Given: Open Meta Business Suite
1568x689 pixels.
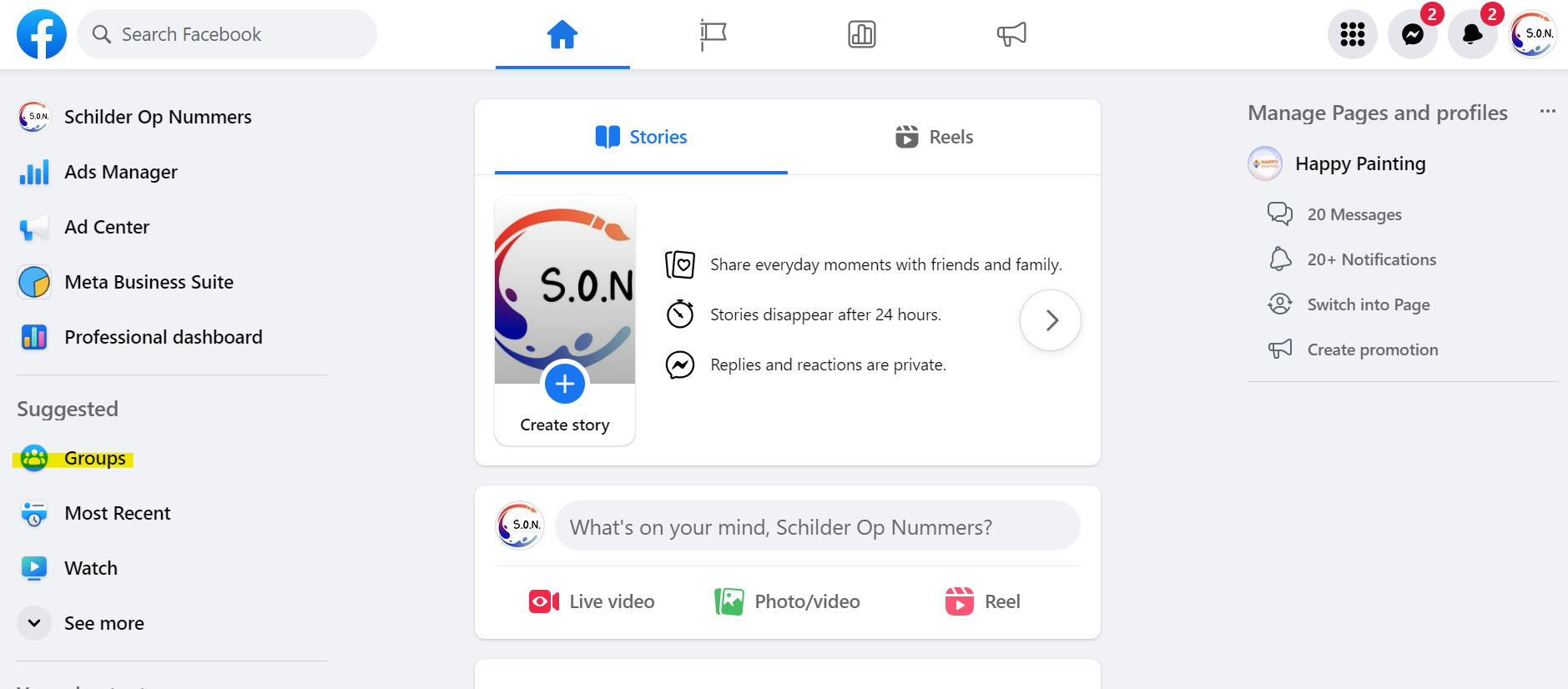Looking at the screenshot, I should point(149,282).
